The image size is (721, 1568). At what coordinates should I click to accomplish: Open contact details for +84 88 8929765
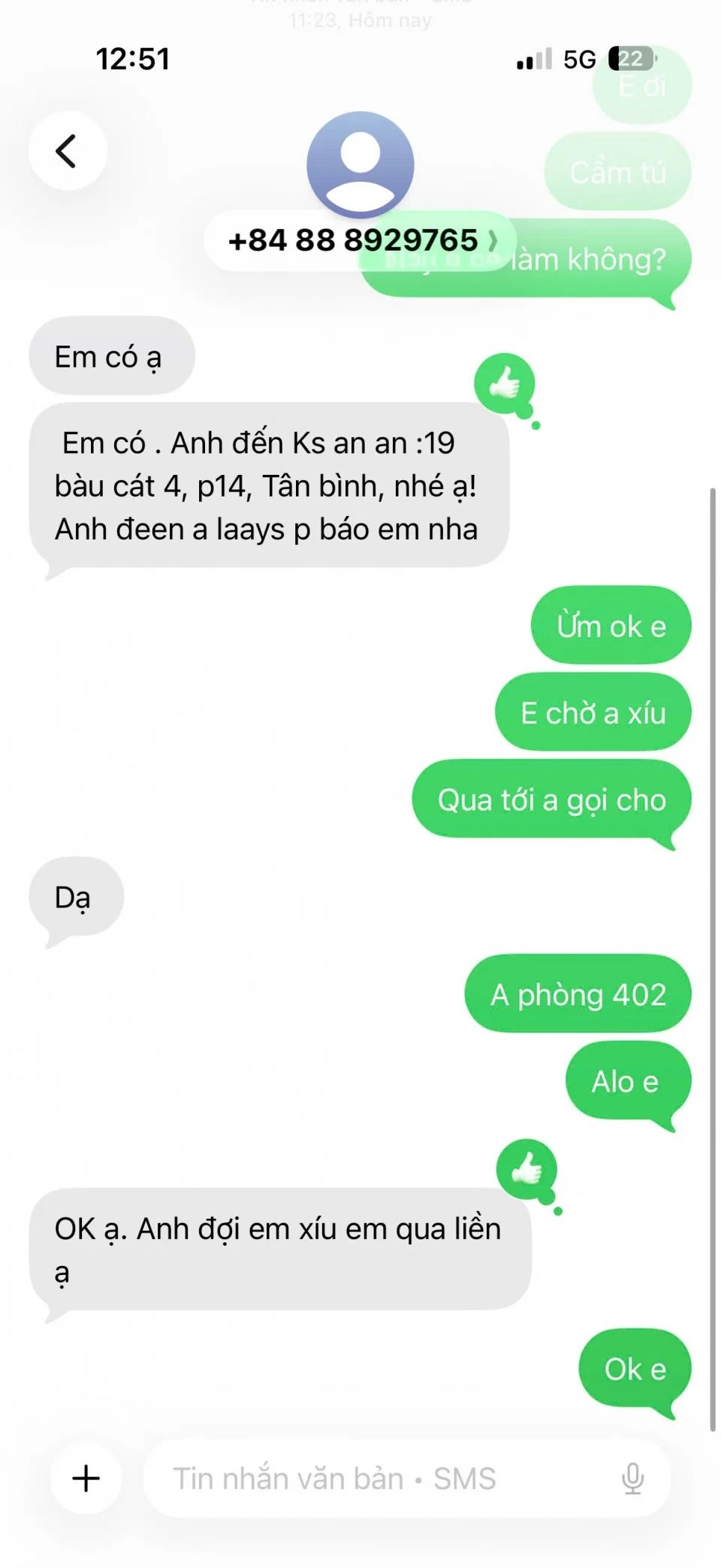(x=360, y=241)
